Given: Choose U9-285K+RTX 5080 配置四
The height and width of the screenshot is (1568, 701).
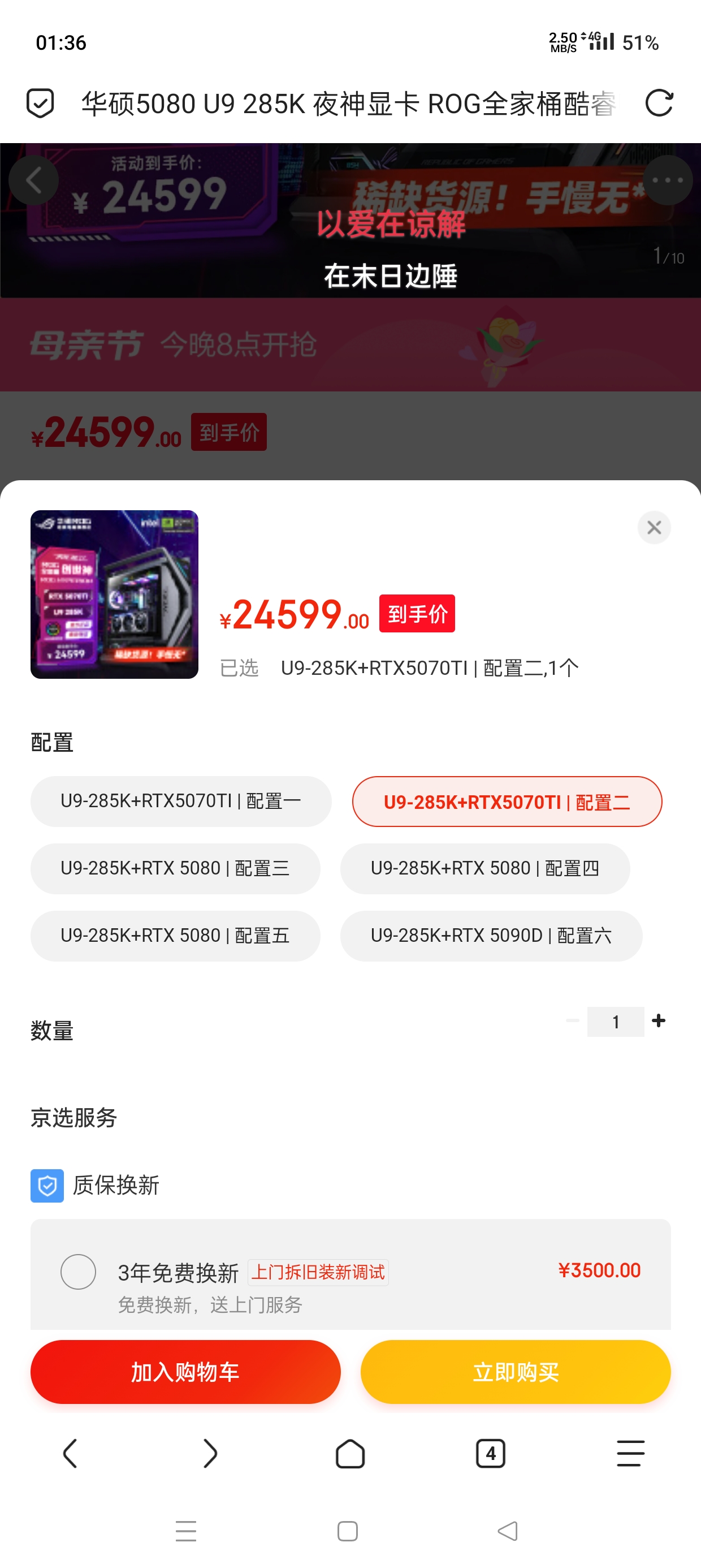Looking at the screenshot, I should pyautogui.click(x=485, y=869).
